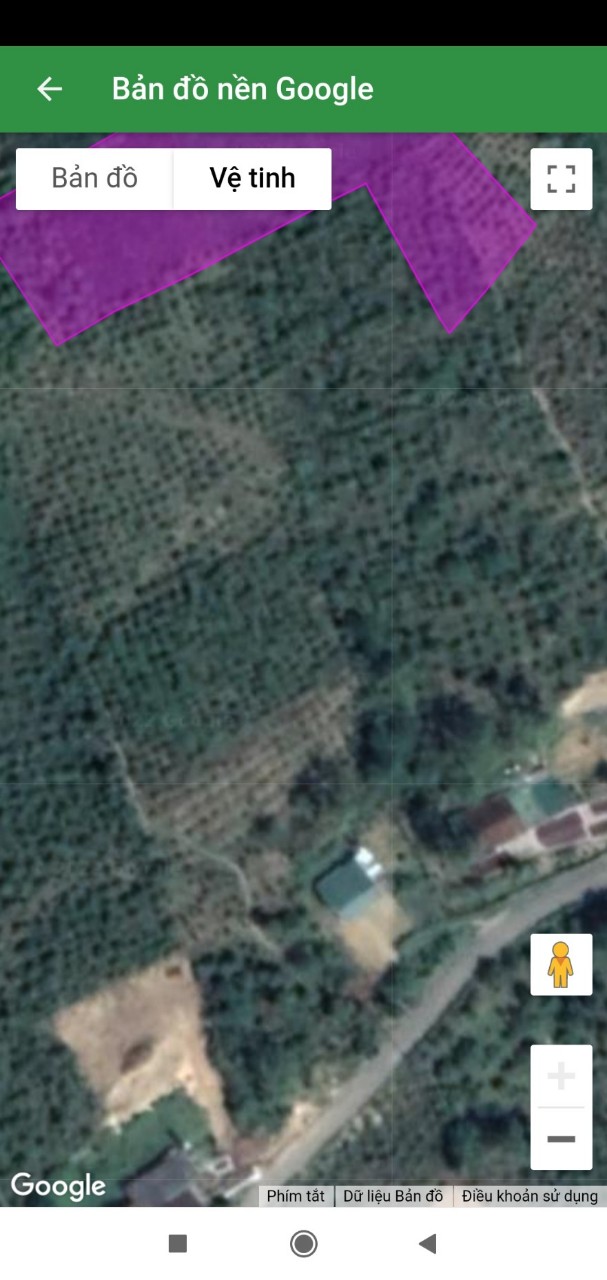This screenshot has height=1280, width=607.
Task: Tap the system home button
Action: click(304, 1244)
